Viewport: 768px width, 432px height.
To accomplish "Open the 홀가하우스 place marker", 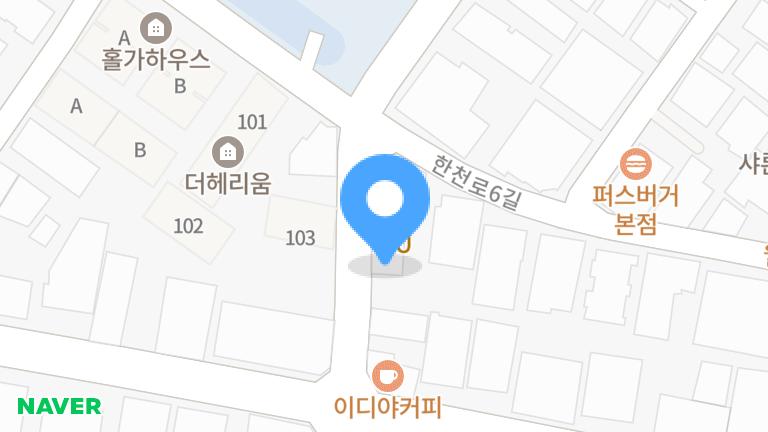I will pos(155,27).
